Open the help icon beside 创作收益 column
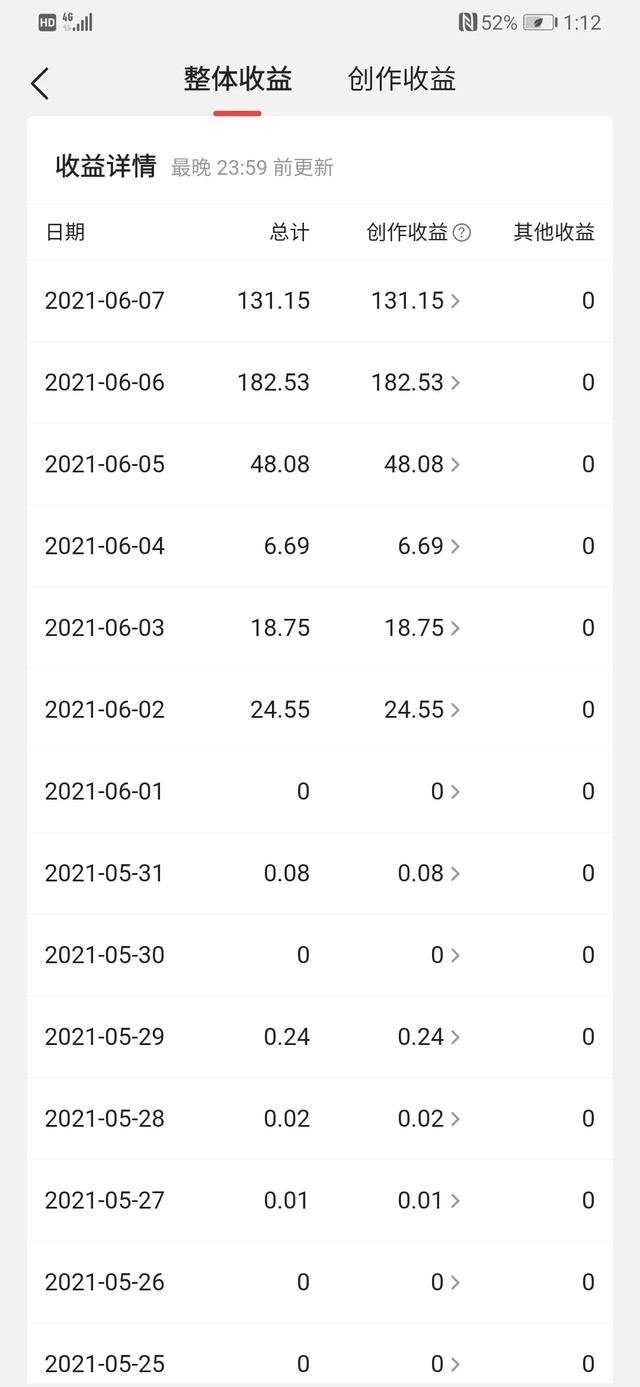Image resolution: width=640 pixels, height=1387 pixels. pos(461,233)
